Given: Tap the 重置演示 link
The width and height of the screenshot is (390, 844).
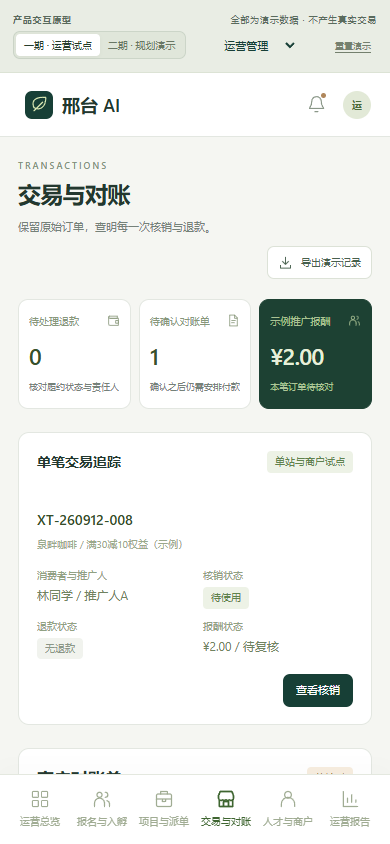Looking at the screenshot, I should (x=353, y=46).
